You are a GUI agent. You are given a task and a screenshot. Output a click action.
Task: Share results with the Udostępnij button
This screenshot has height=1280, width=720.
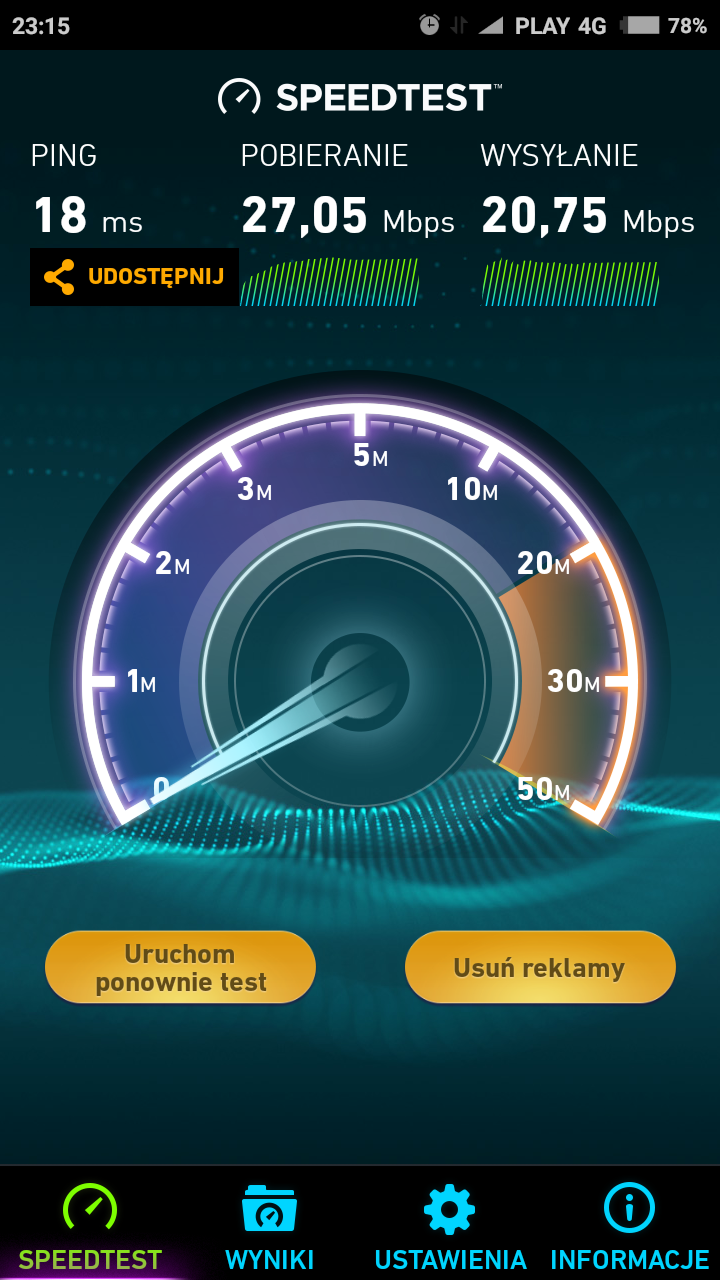pos(134,277)
